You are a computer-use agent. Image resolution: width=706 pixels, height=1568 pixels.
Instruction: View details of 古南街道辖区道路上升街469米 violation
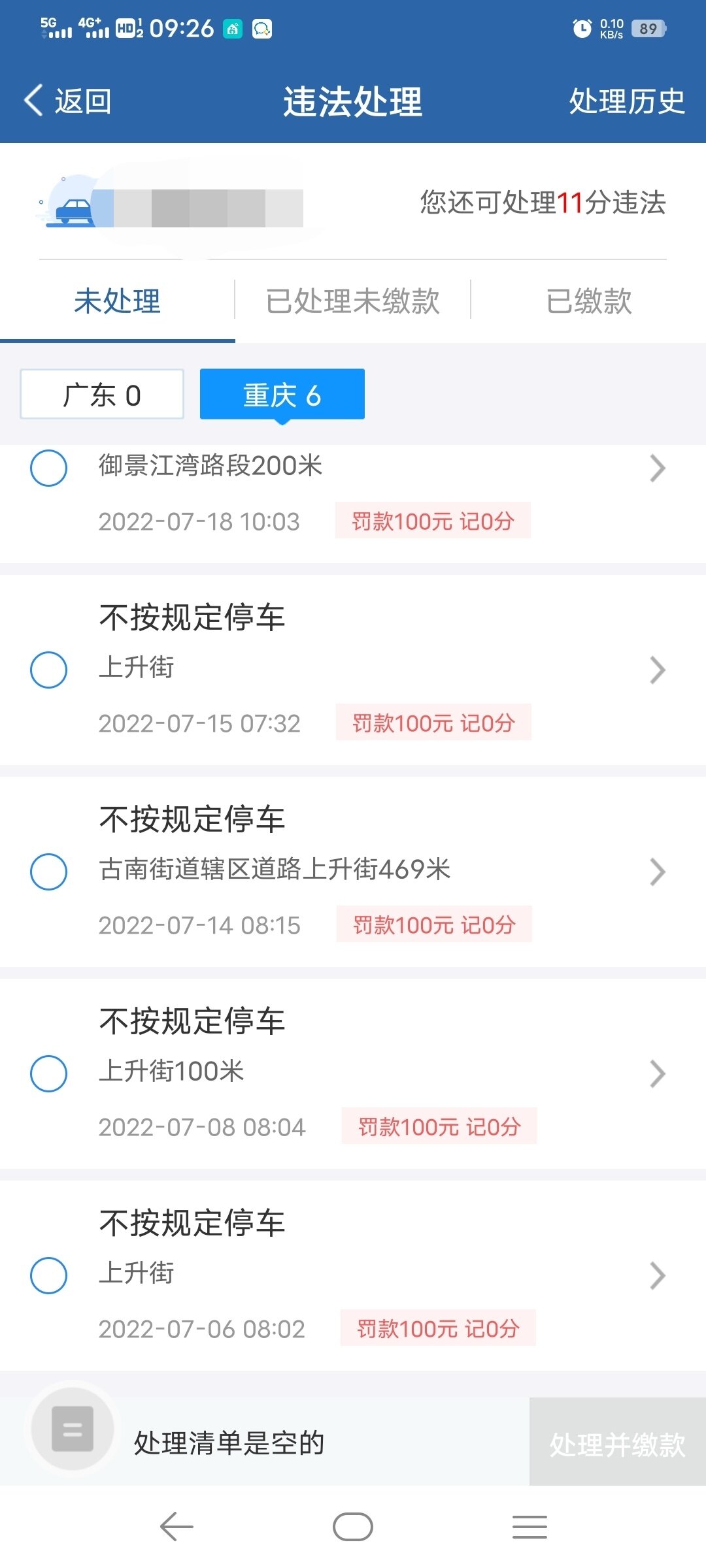pyautogui.click(x=657, y=872)
